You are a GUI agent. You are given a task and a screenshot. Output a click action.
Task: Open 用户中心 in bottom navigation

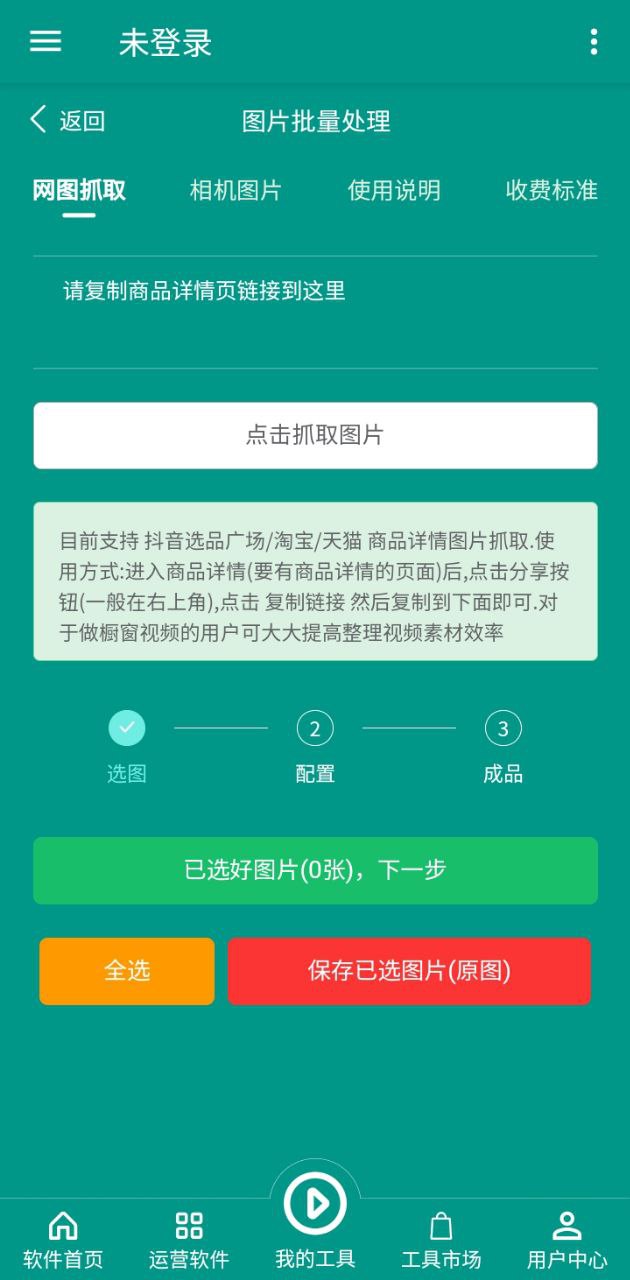tap(567, 1239)
